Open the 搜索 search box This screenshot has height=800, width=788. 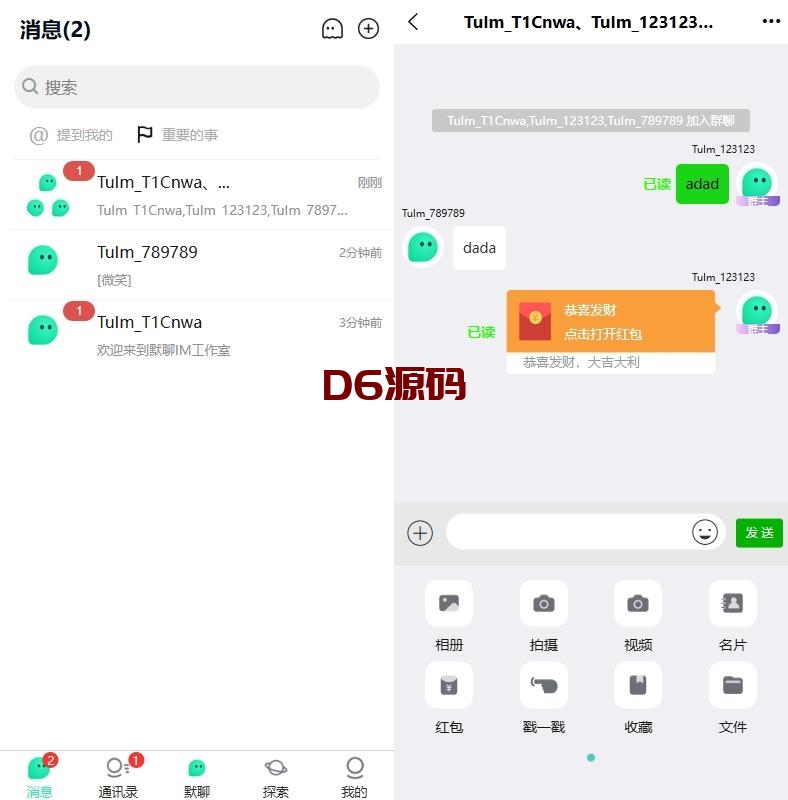pos(197,87)
